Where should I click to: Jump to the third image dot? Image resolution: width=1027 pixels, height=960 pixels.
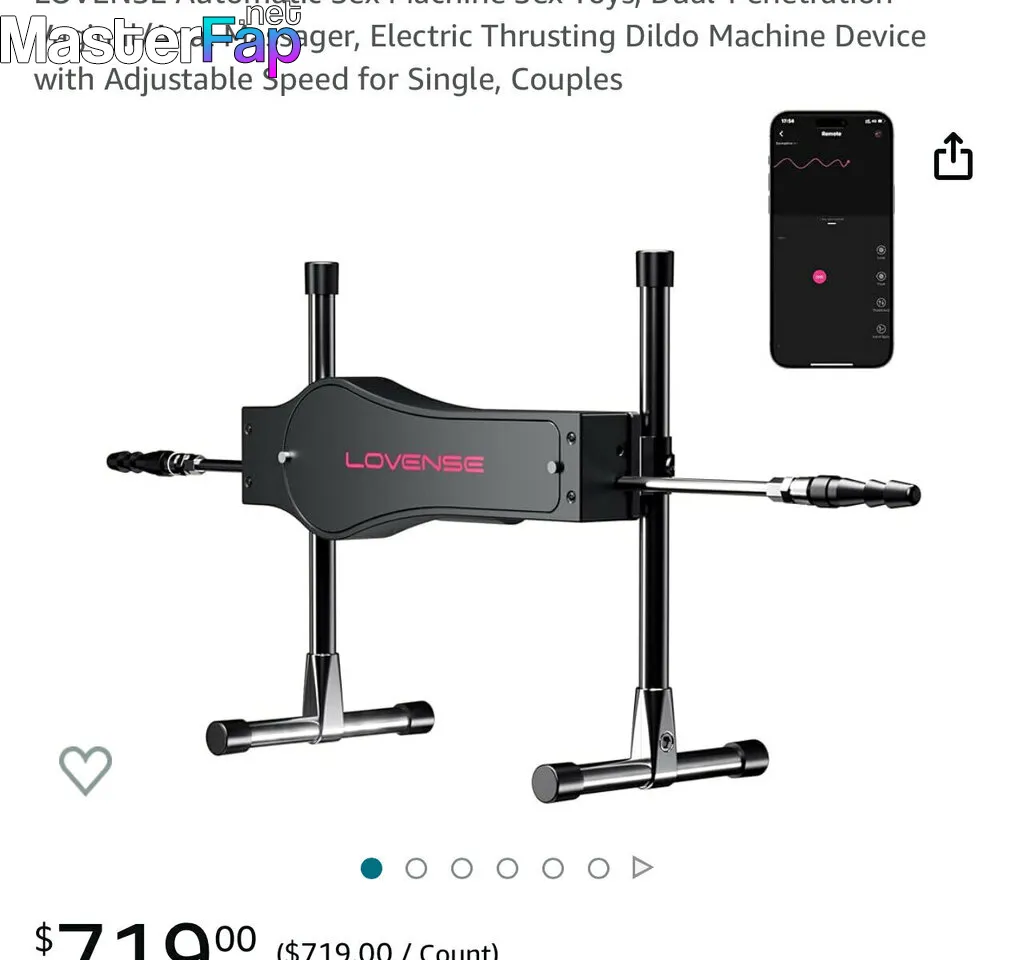pos(461,868)
